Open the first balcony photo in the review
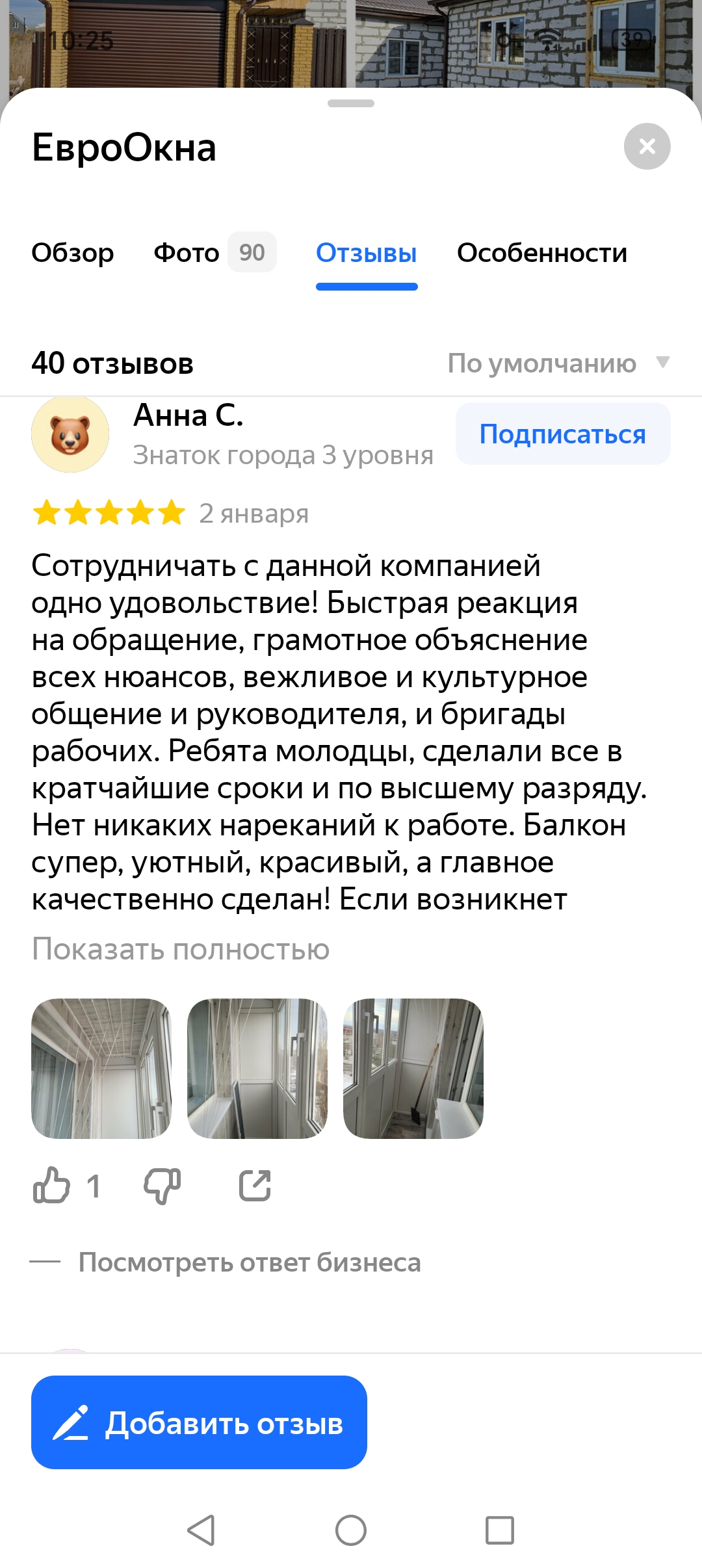This screenshot has height=1568, width=702. tap(101, 1068)
